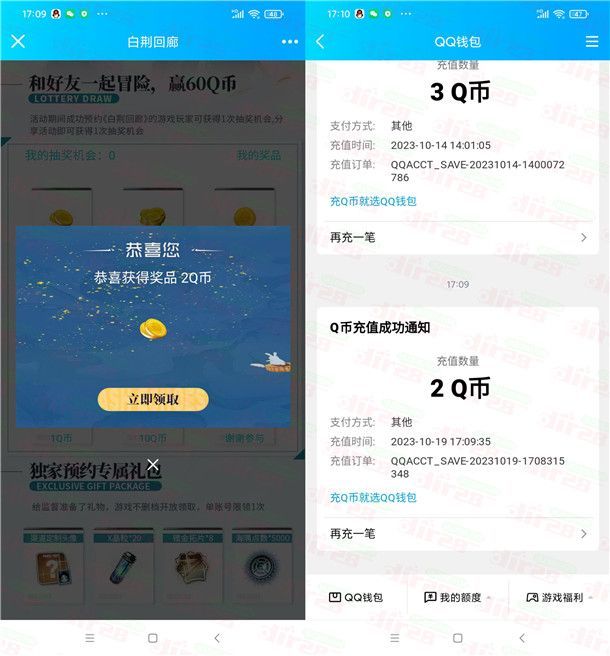610x656 pixels.
Task: Open 充Q币就选QQ钱包 link in 3 Q币 card
Action: [x=373, y=201]
